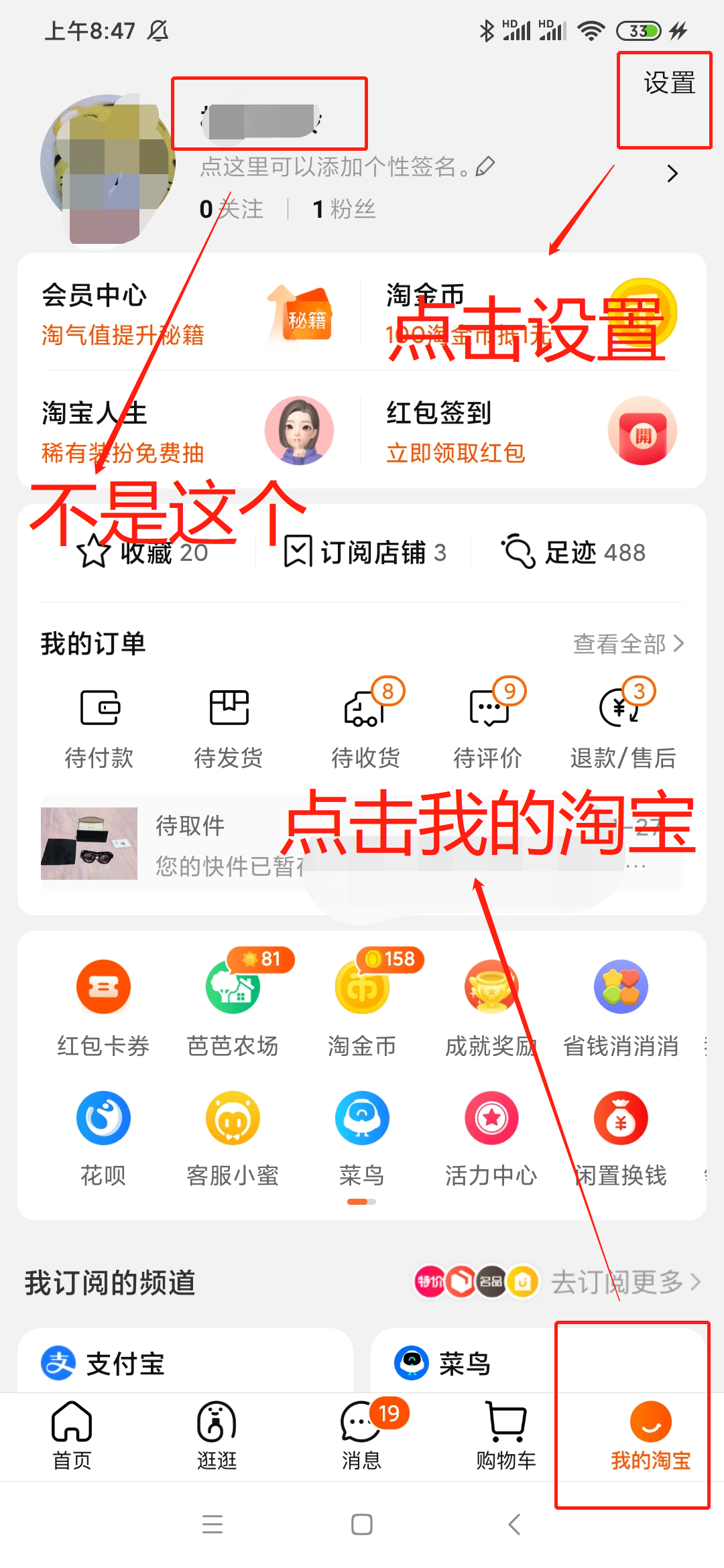This screenshot has width=724, height=1568.
Task: Open 待评价 orders
Action: 488,727
